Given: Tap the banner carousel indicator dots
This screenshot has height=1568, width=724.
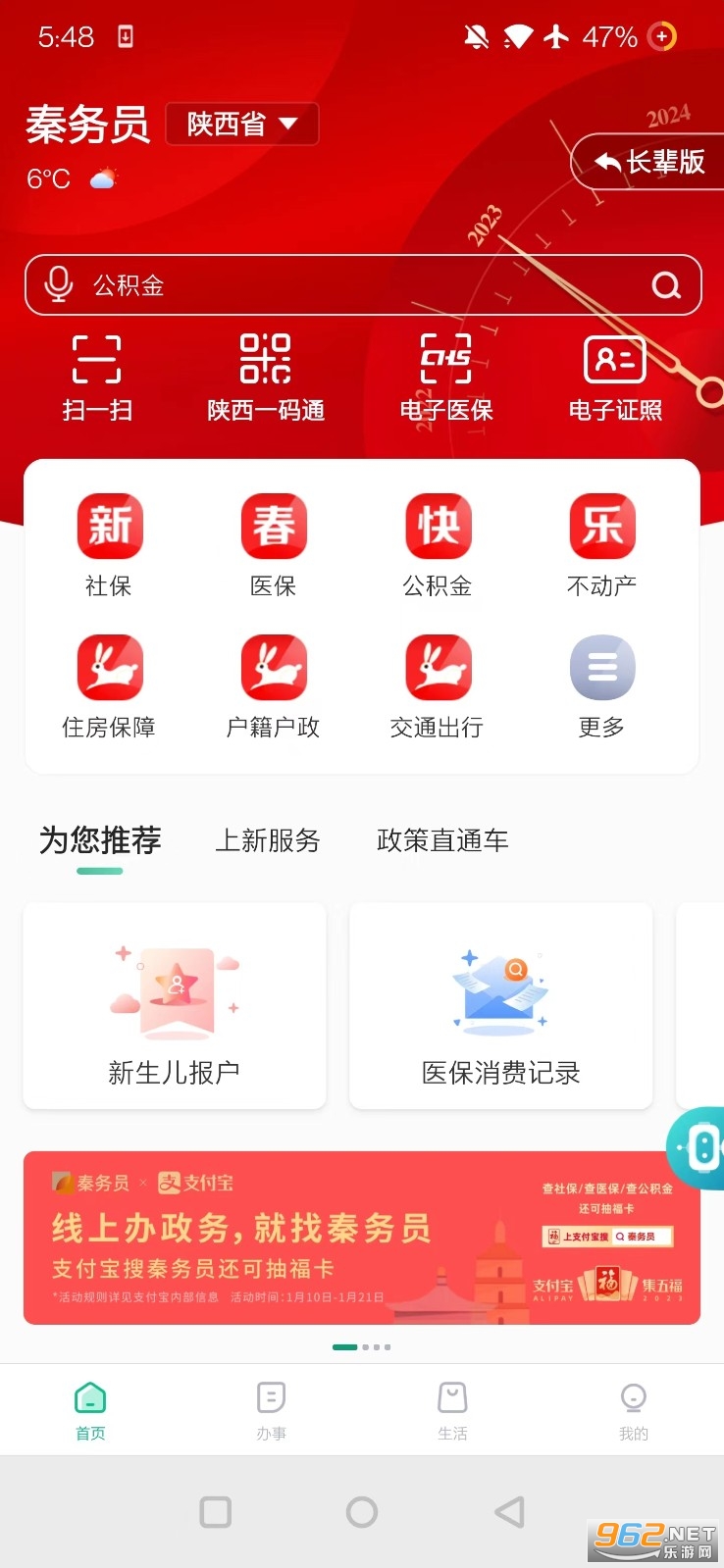Looking at the screenshot, I should pos(362,1346).
